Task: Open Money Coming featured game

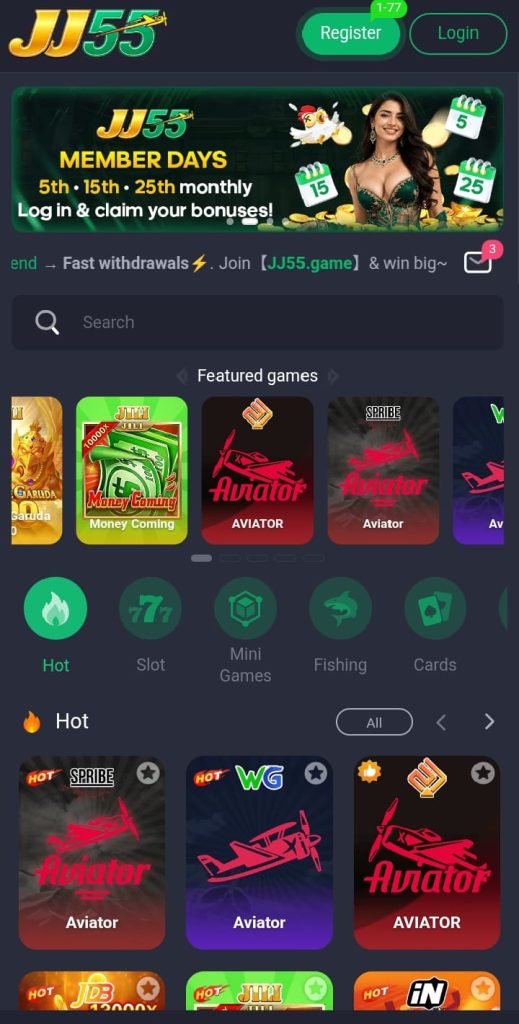Action: click(x=132, y=470)
